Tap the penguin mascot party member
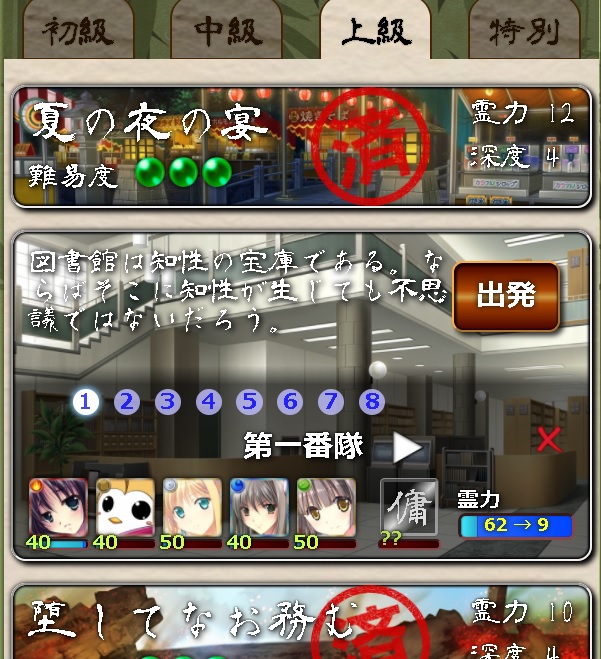Viewport: 601px width, 659px height. pyautogui.click(x=125, y=508)
